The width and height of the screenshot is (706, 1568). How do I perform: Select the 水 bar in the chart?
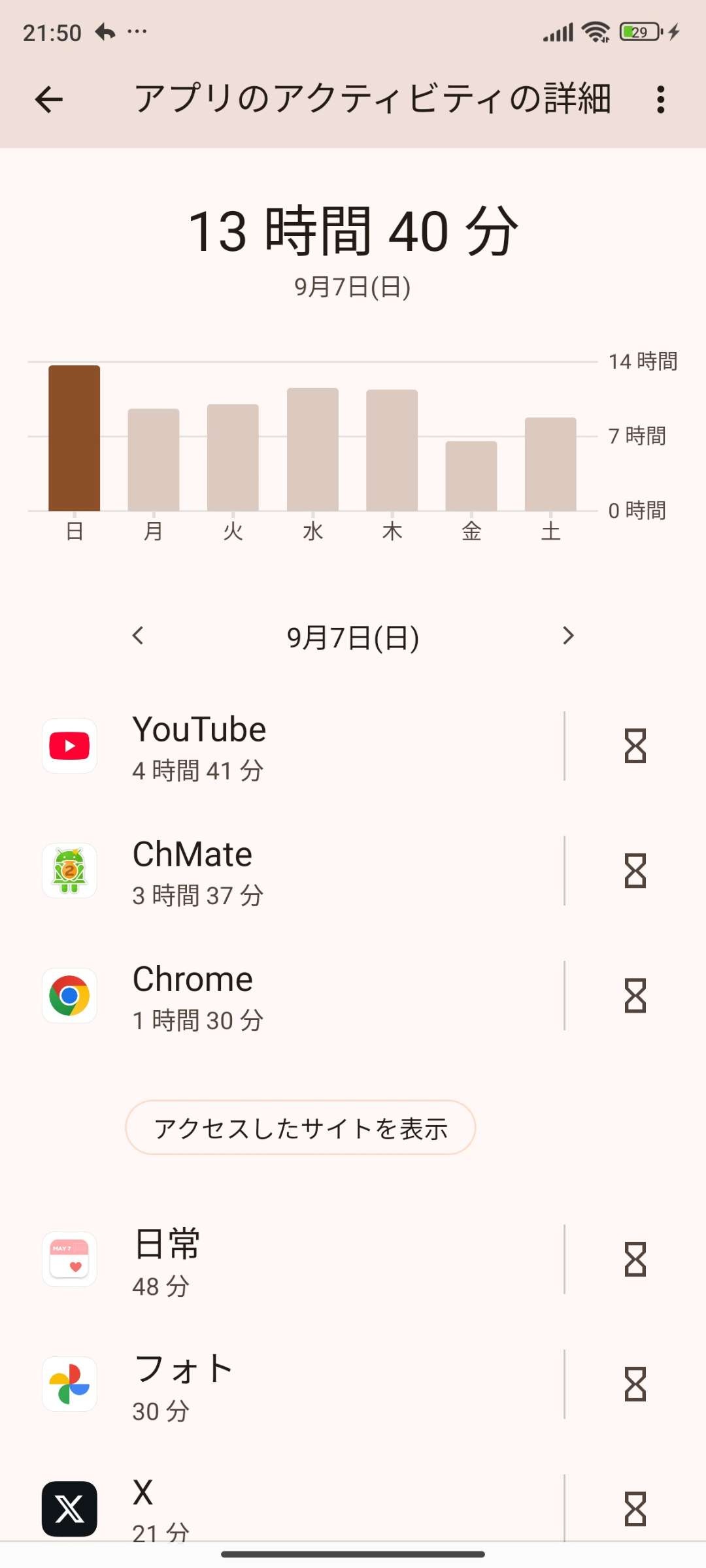(312, 449)
